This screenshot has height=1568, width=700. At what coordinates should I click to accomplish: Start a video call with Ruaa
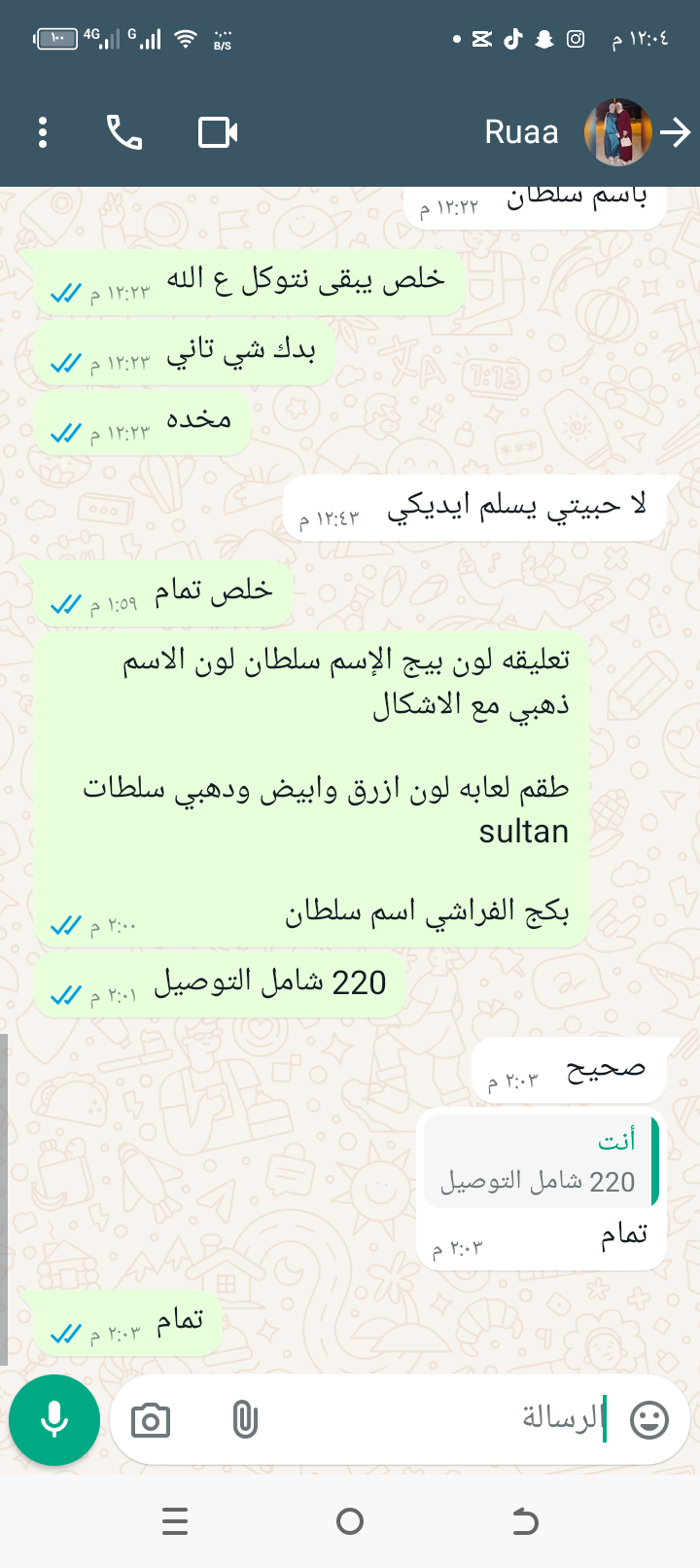coord(218,132)
